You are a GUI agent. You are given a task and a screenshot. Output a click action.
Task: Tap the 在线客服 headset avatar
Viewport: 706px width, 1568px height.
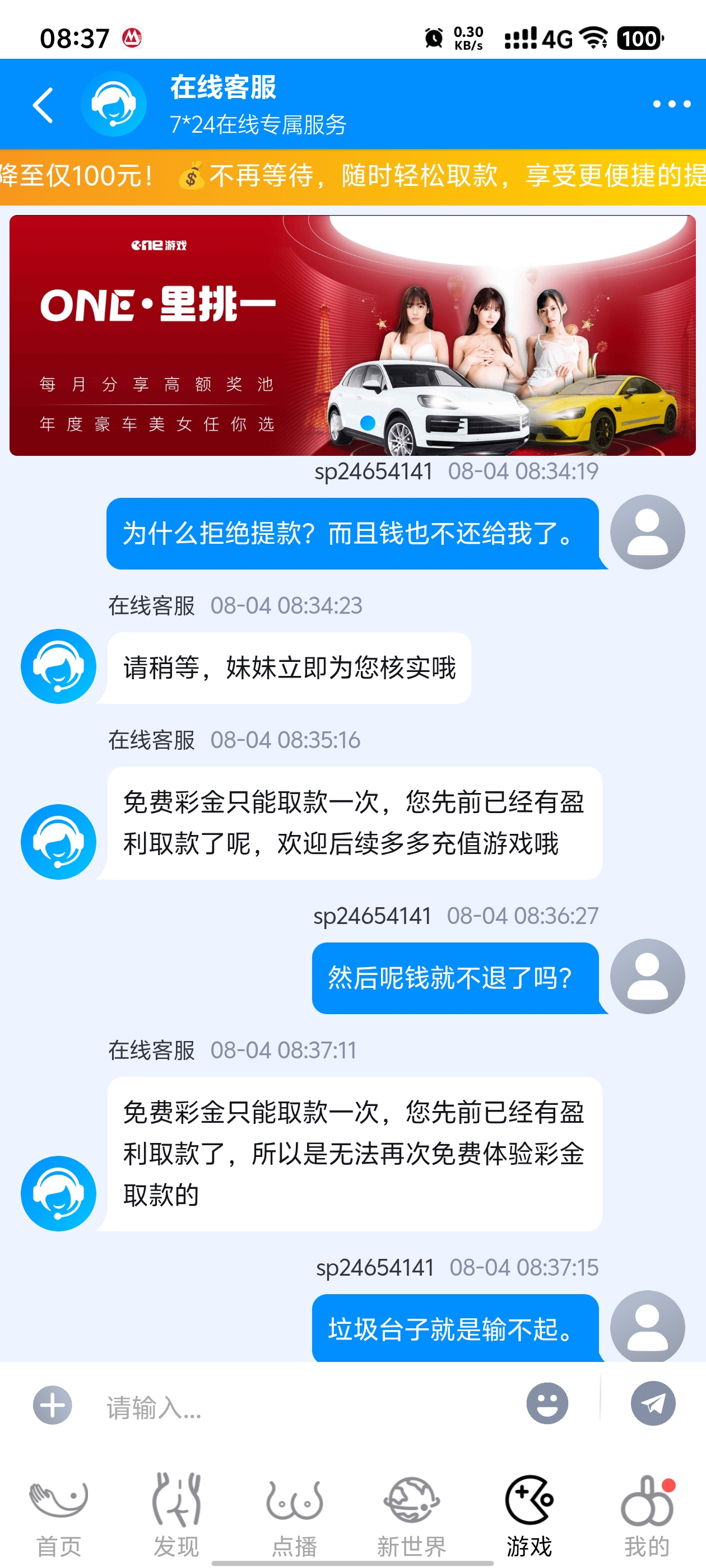(x=114, y=104)
